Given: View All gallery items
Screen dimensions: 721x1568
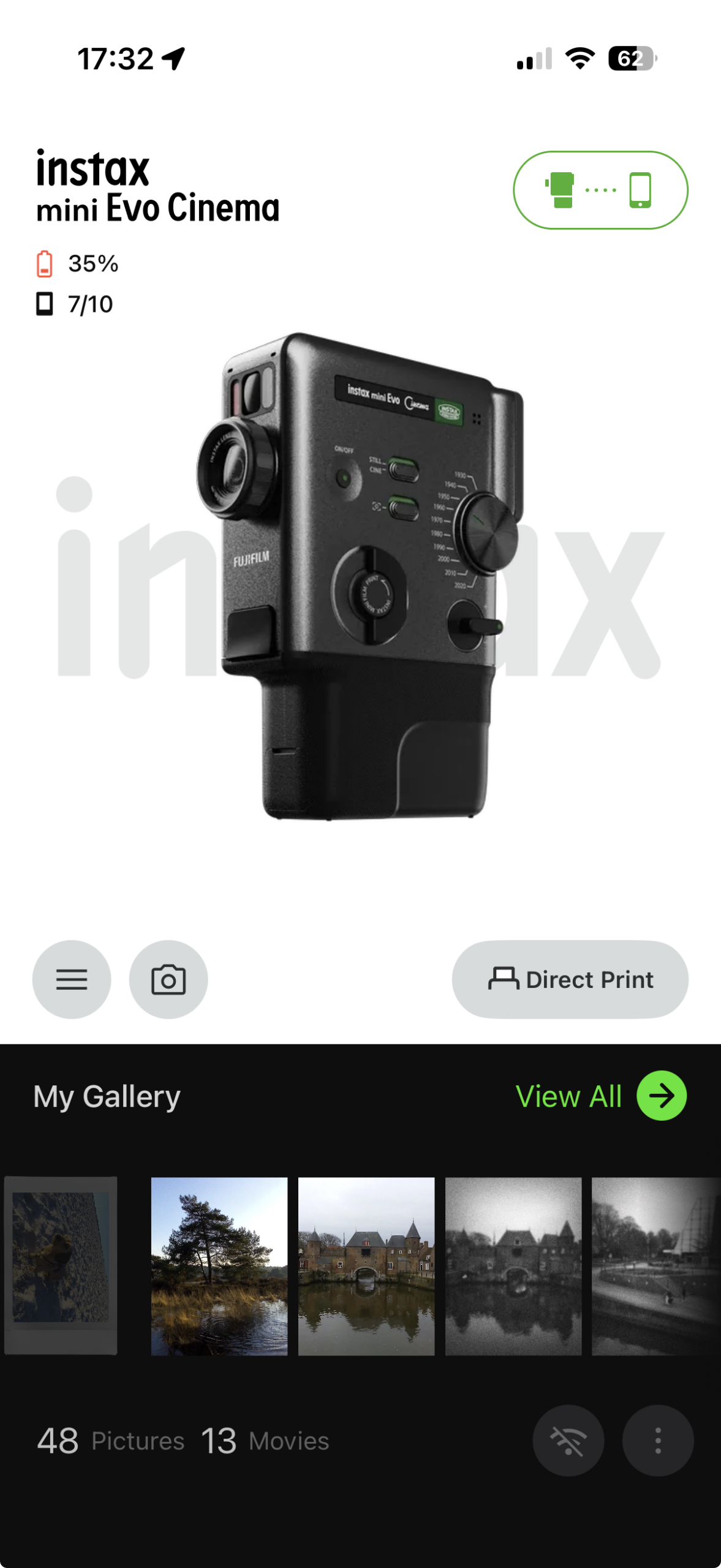Looking at the screenshot, I should pyautogui.click(x=600, y=1096).
